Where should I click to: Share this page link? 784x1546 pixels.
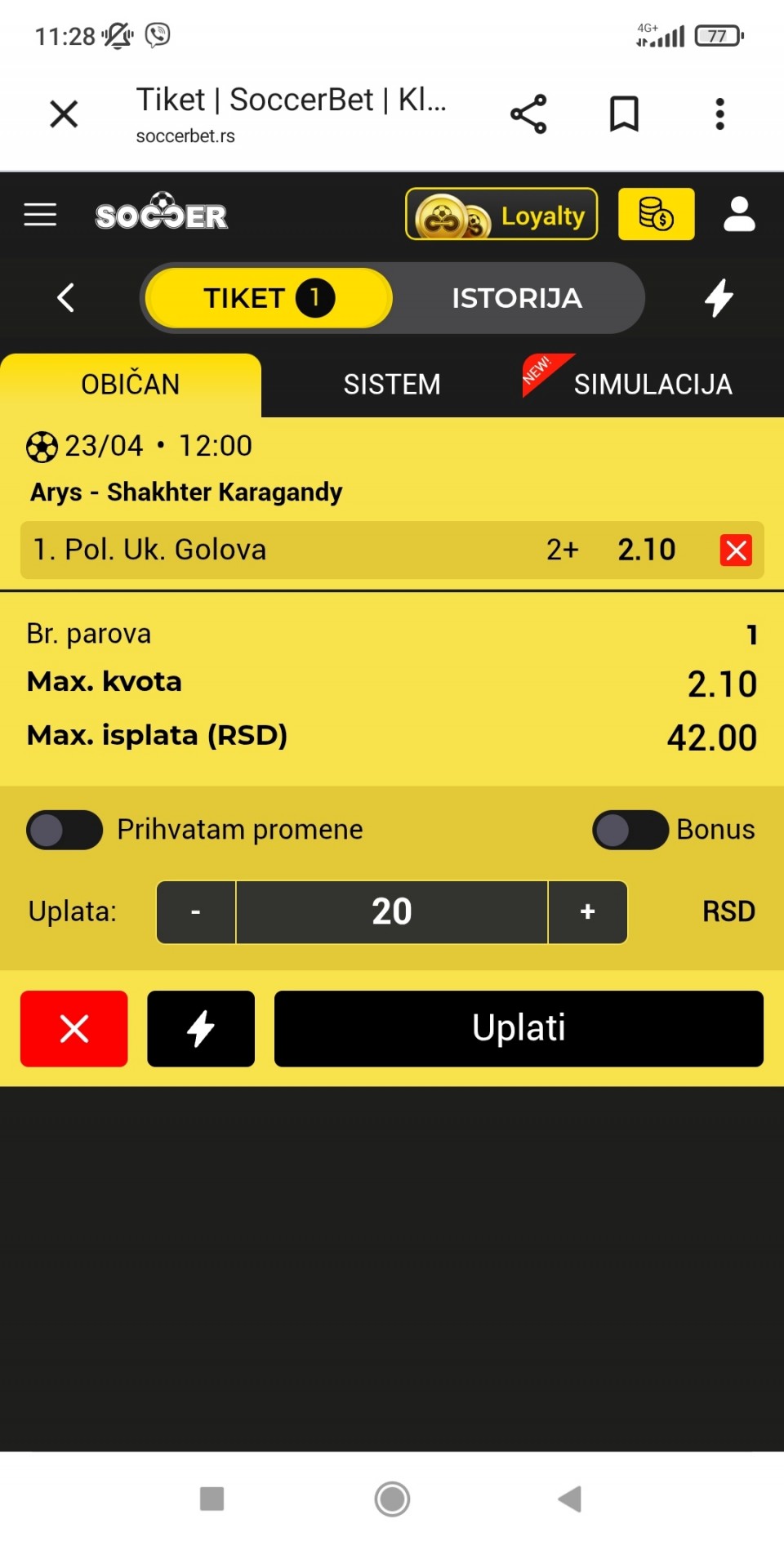point(528,114)
